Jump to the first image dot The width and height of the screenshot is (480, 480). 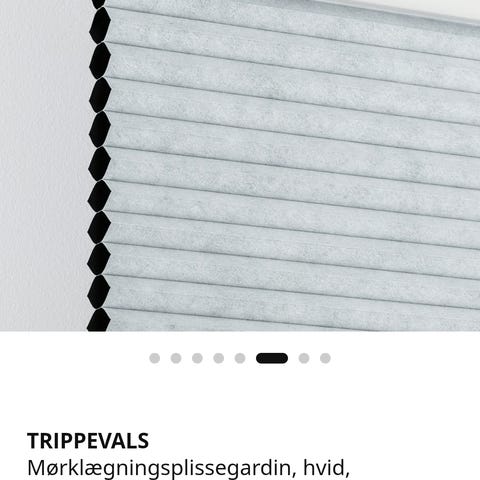point(155,358)
